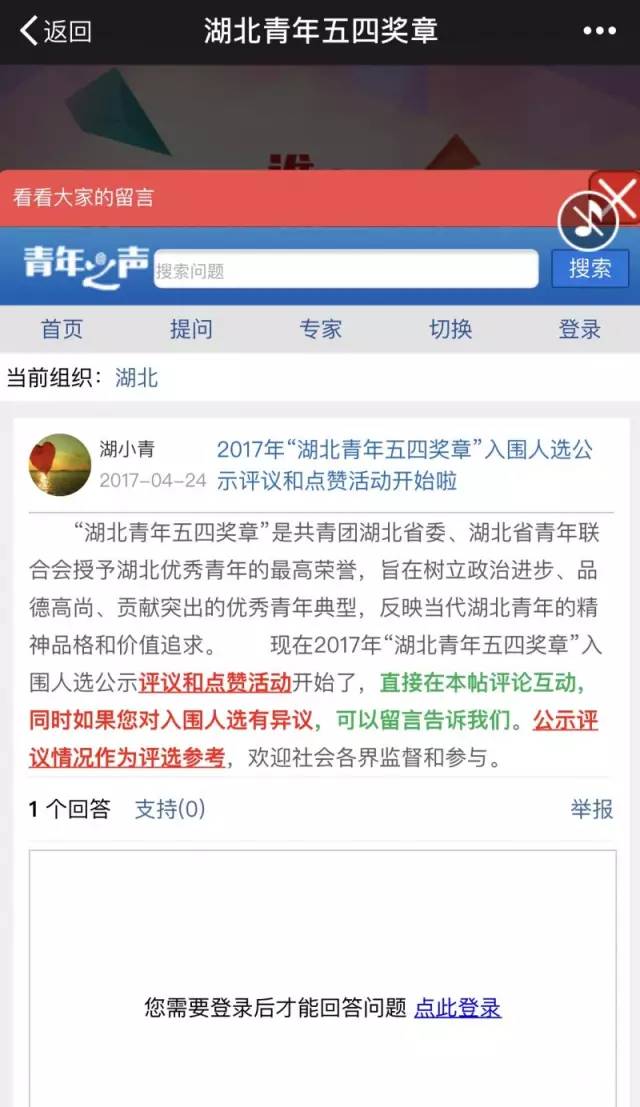Open the three-dot overflow menu

tap(599, 31)
